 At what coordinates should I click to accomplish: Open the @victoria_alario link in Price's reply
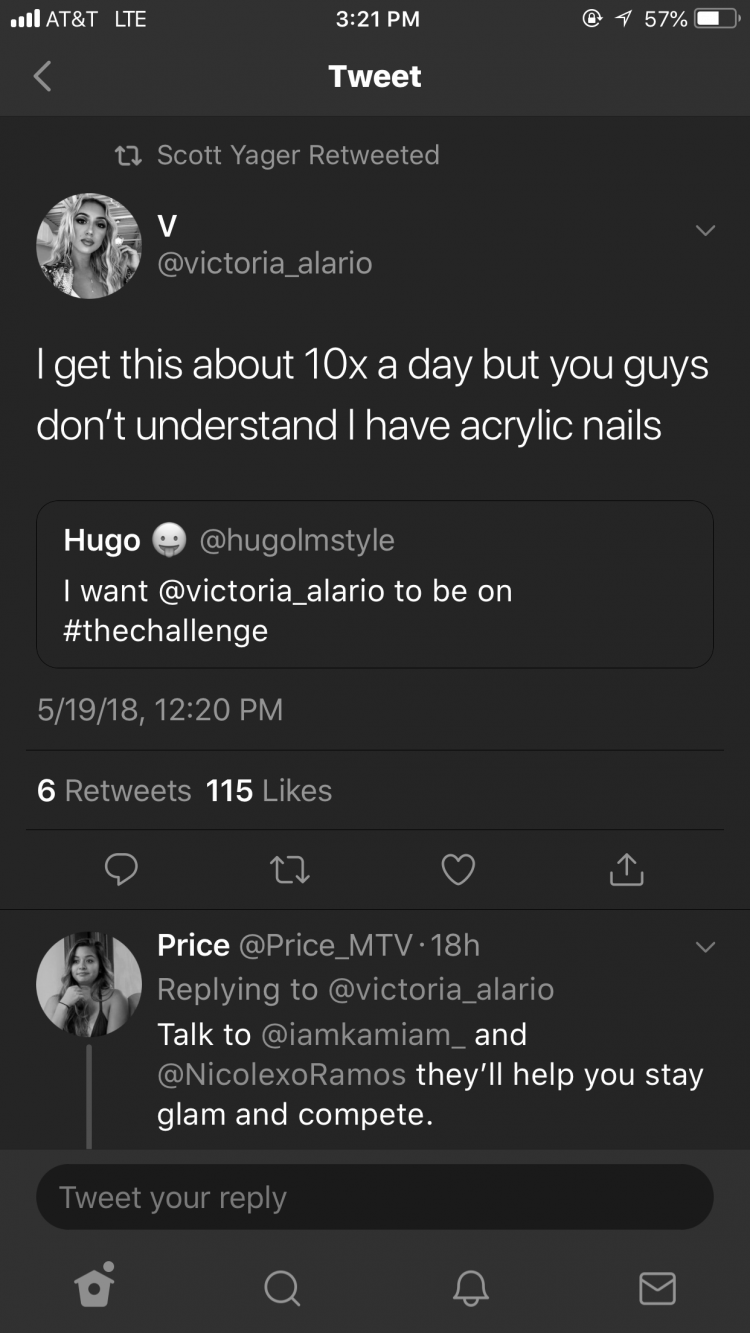[440, 989]
